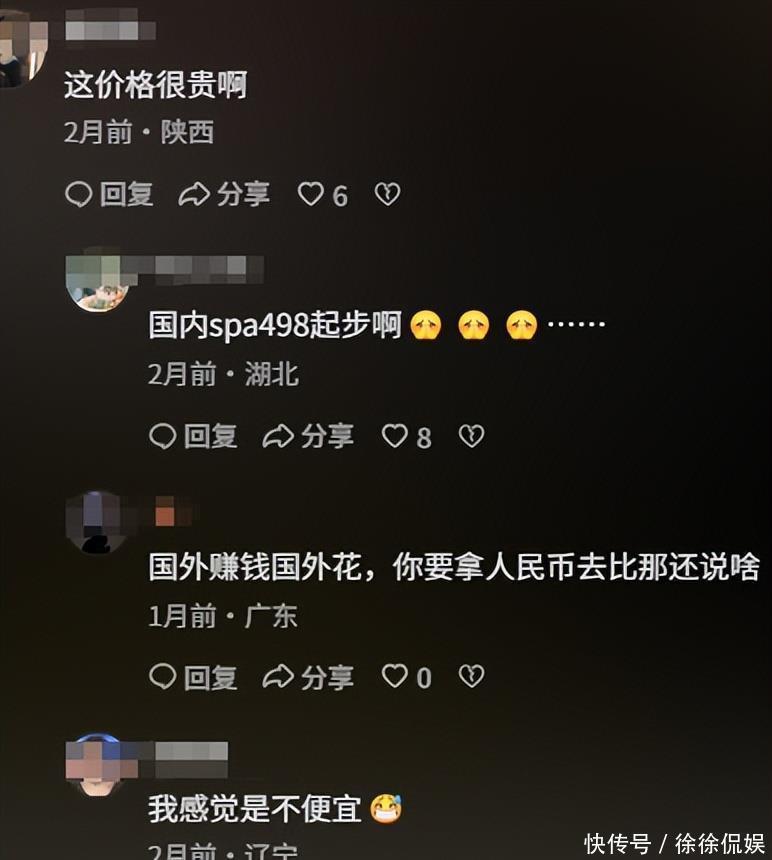Dislike the 国外赚钱国外花 comment
Viewport: 772px width, 860px height.
[471, 677]
